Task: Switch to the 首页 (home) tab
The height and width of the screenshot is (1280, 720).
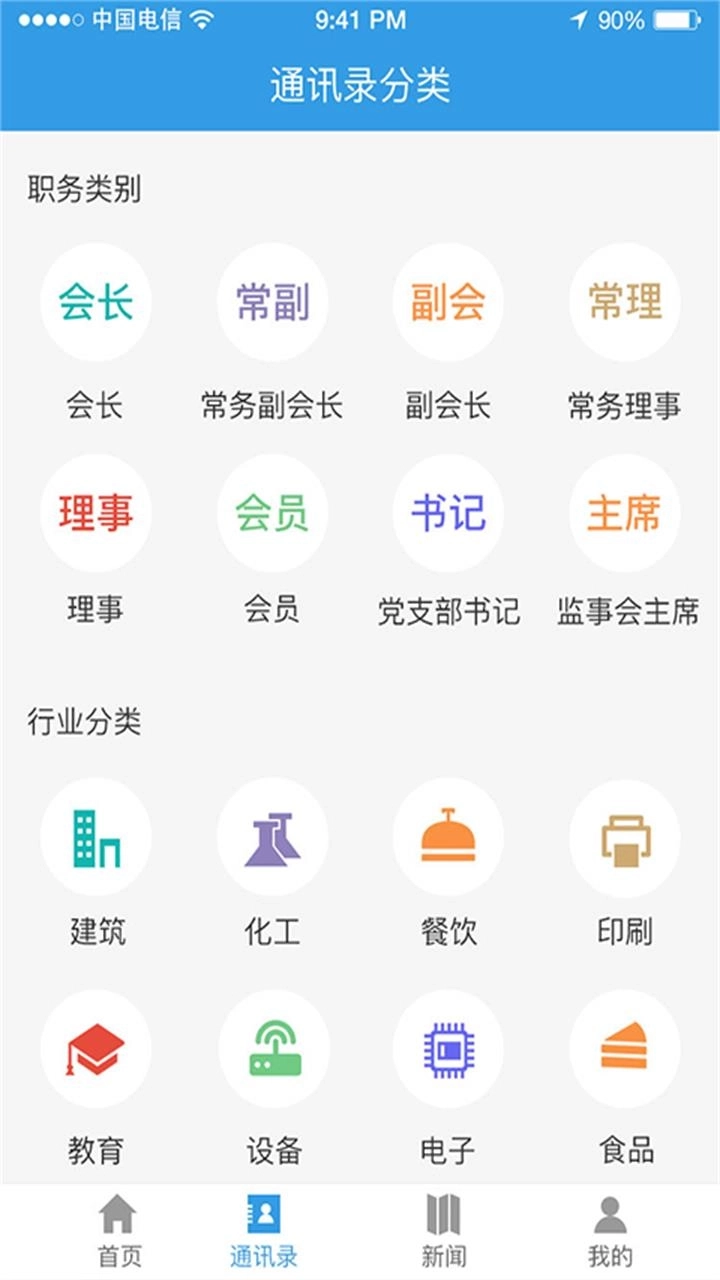Action: (x=117, y=1227)
